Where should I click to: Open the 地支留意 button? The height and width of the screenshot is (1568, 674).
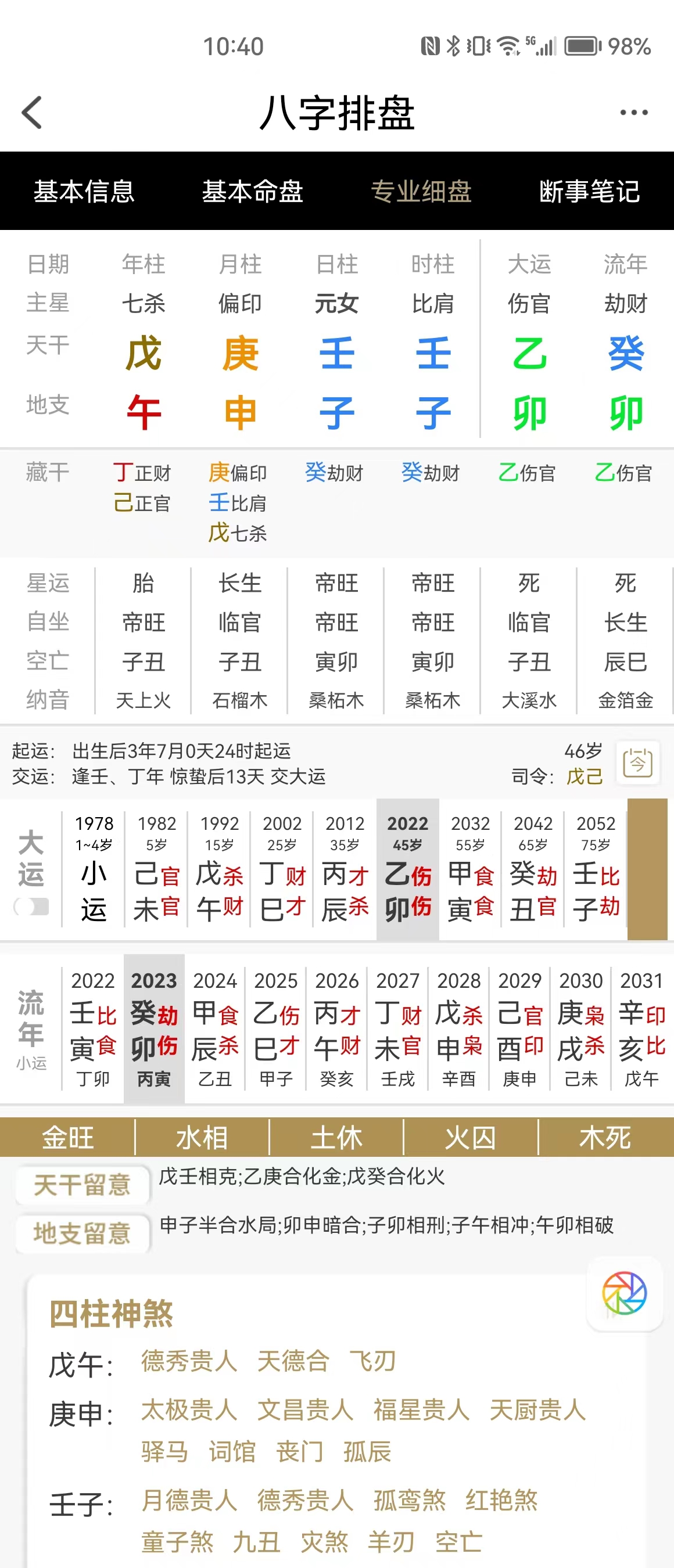(x=82, y=1232)
